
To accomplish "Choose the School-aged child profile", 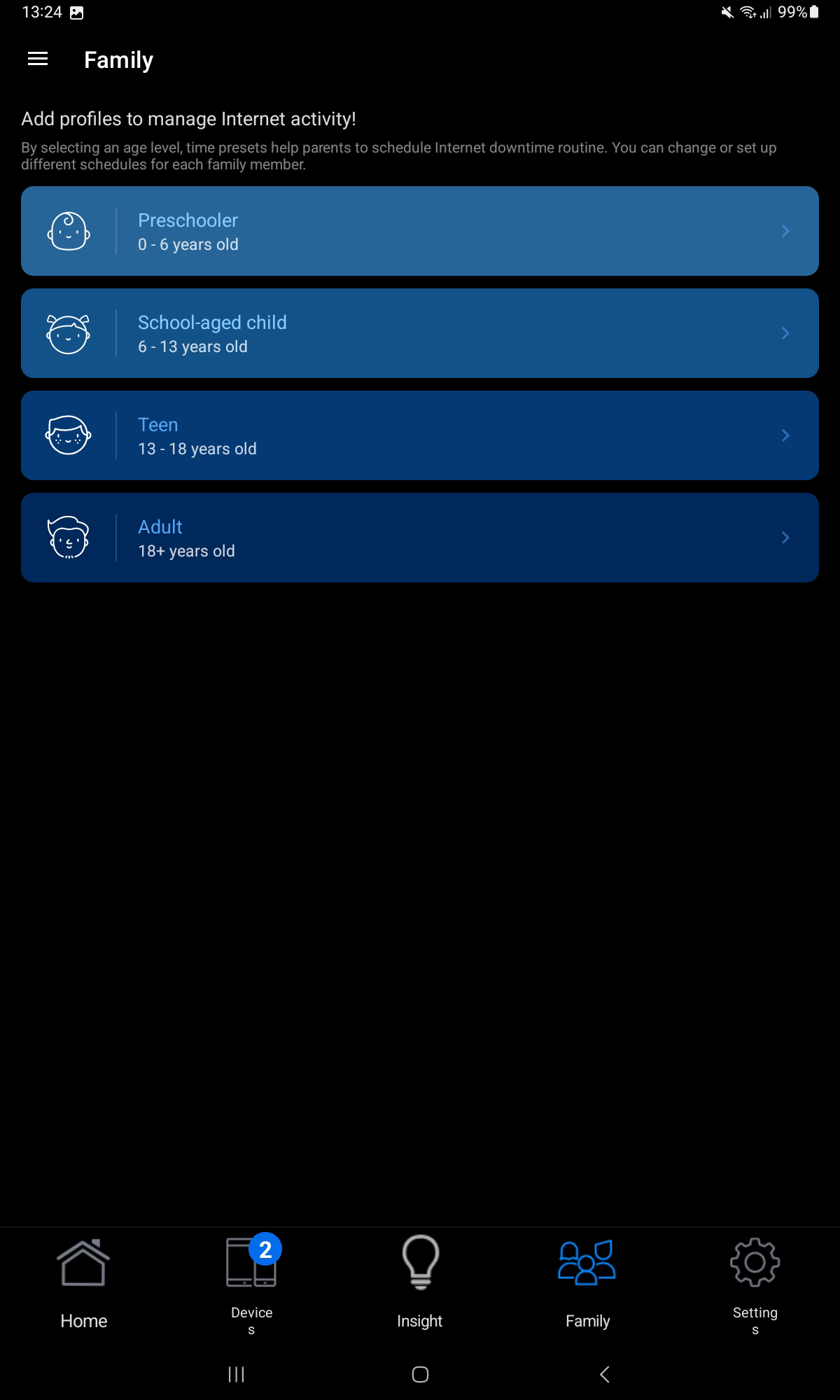I will pyautogui.click(x=420, y=333).
